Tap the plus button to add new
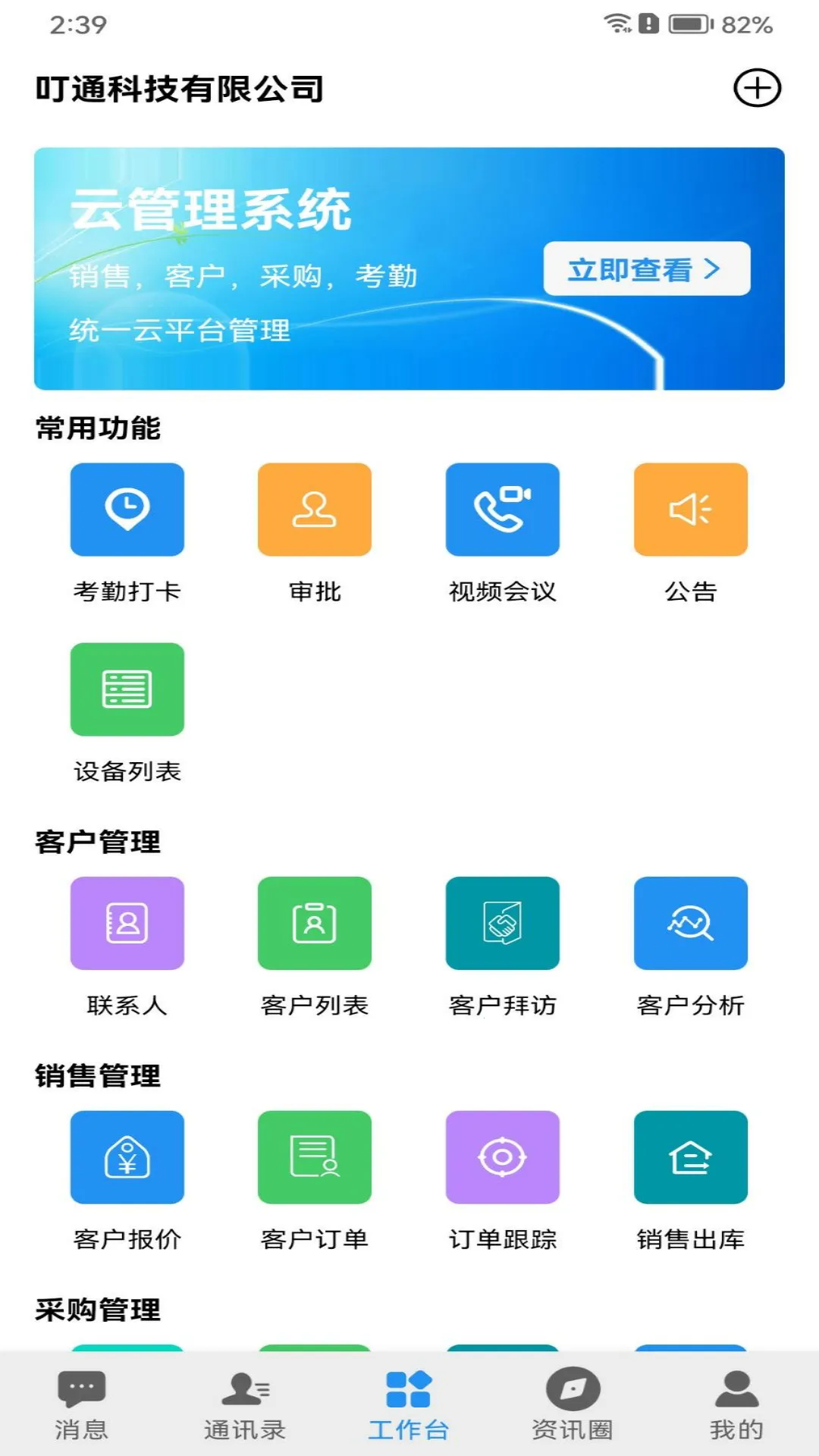Image resolution: width=819 pixels, height=1456 pixels. point(758,88)
